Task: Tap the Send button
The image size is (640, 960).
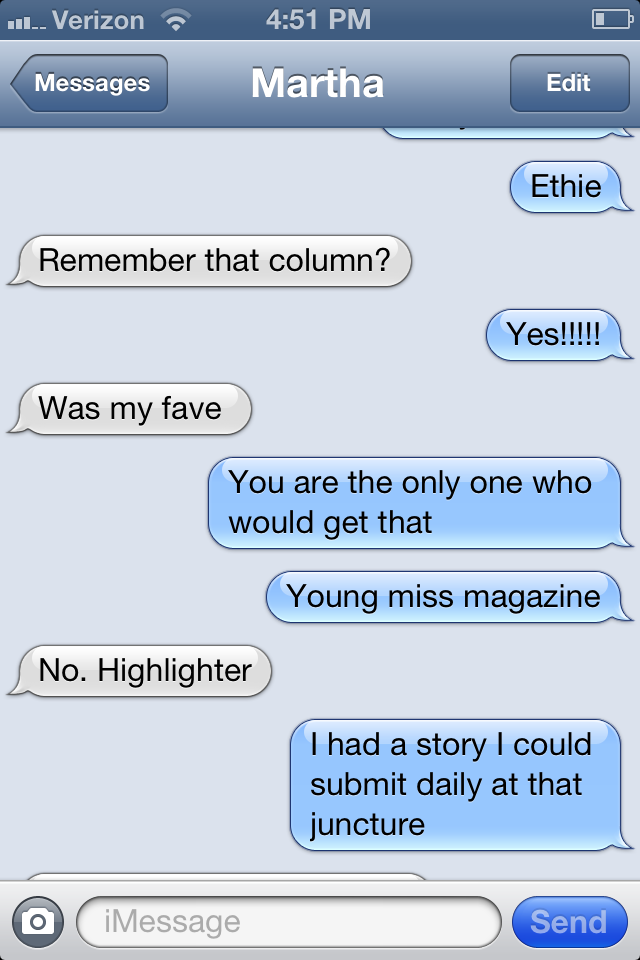Action: (x=569, y=922)
